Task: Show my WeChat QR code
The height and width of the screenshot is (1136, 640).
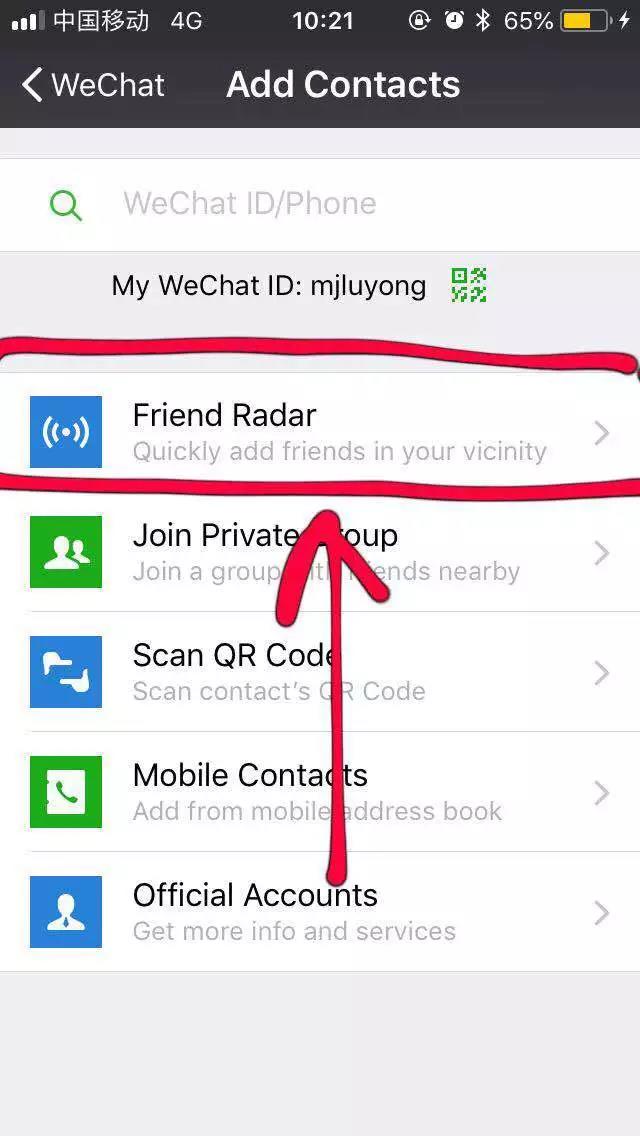Action: 468,285
